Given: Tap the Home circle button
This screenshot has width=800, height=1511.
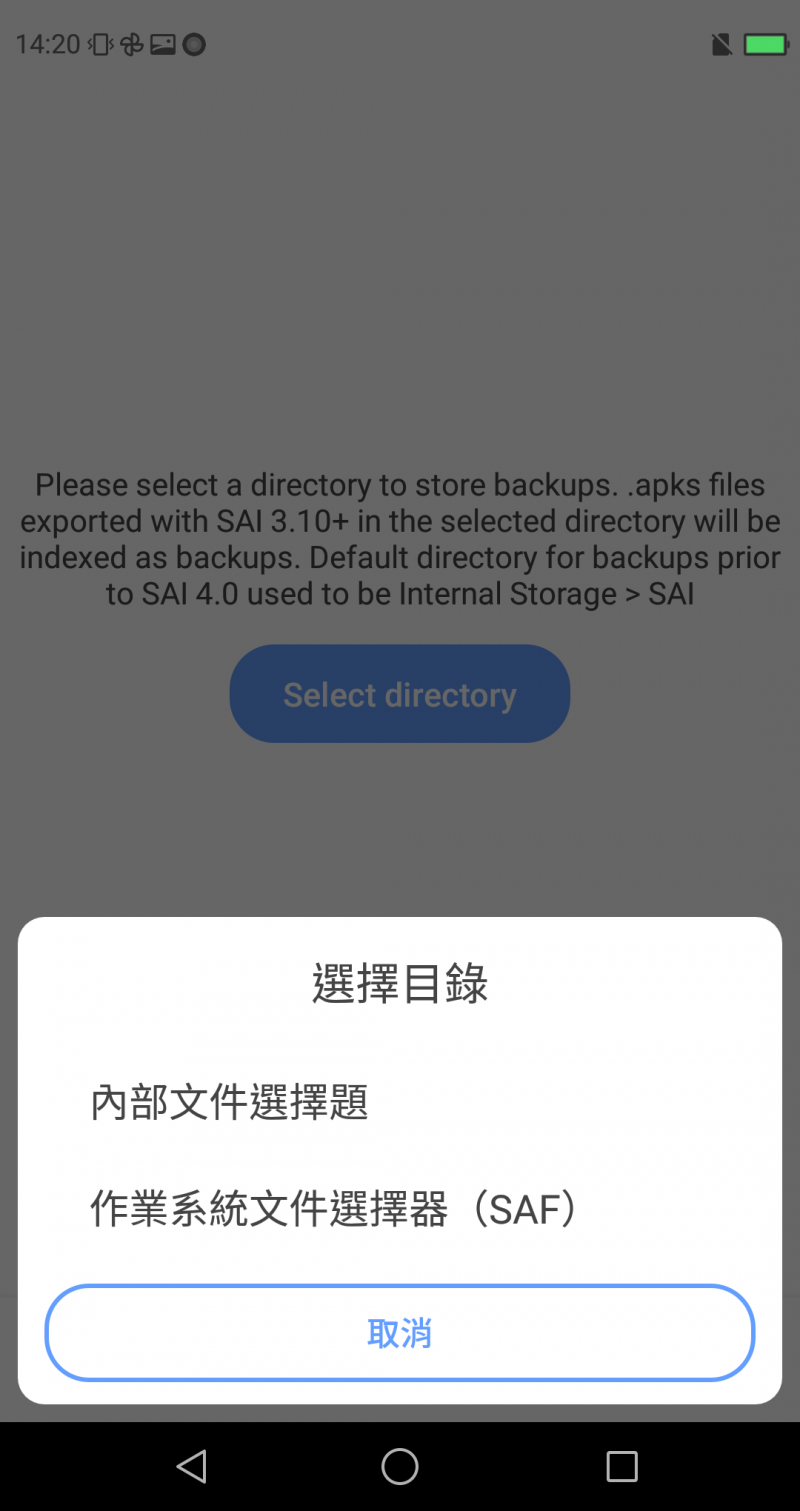Looking at the screenshot, I should pyautogui.click(x=400, y=1466).
